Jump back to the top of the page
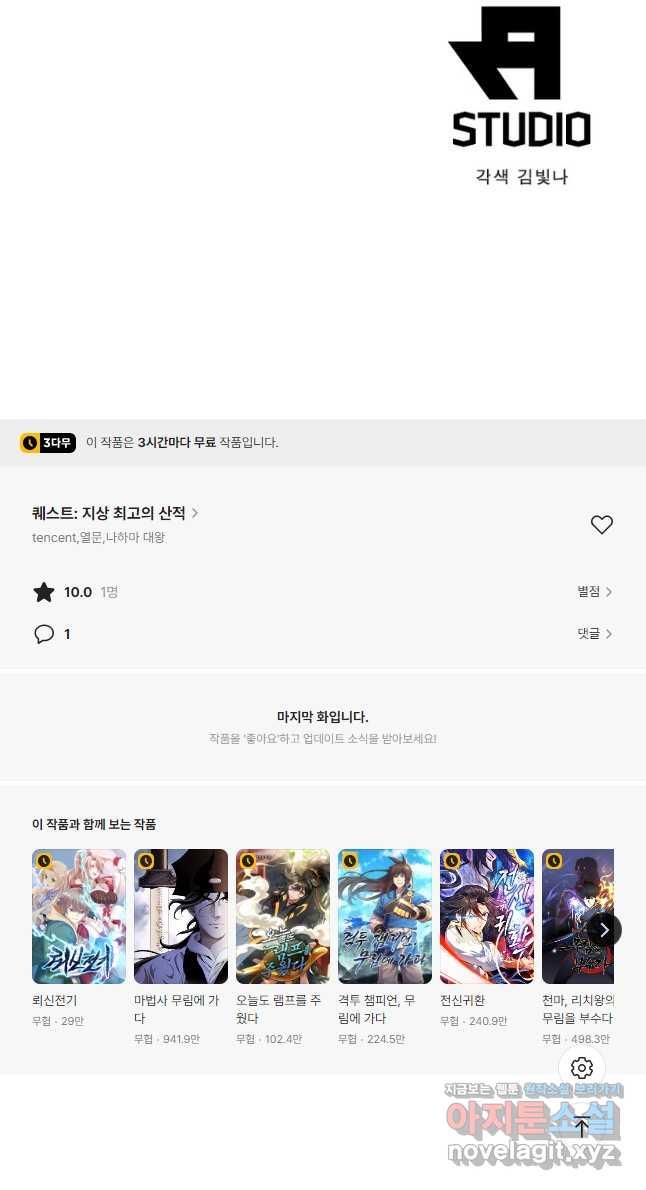This screenshot has width=646, height=1190. coord(582,1127)
